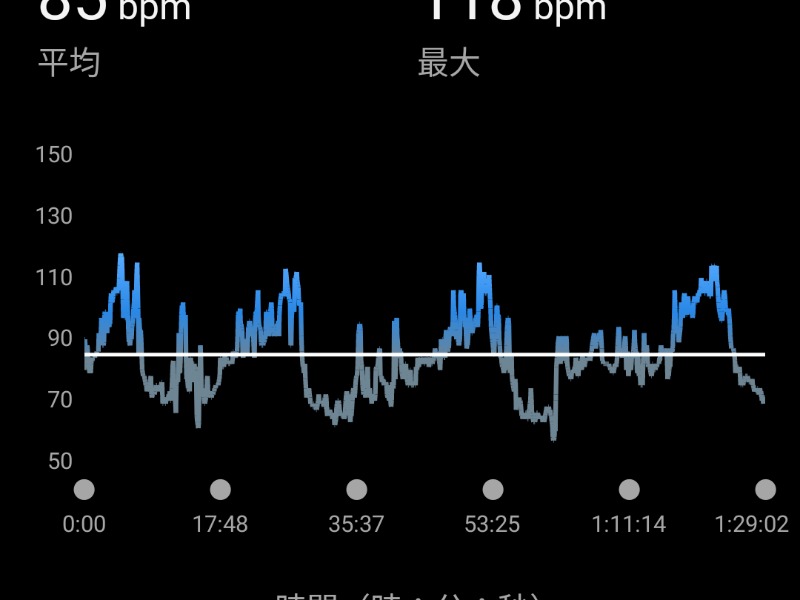
Task: Open the heart rate chart in detail
Action: tap(424, 340)
